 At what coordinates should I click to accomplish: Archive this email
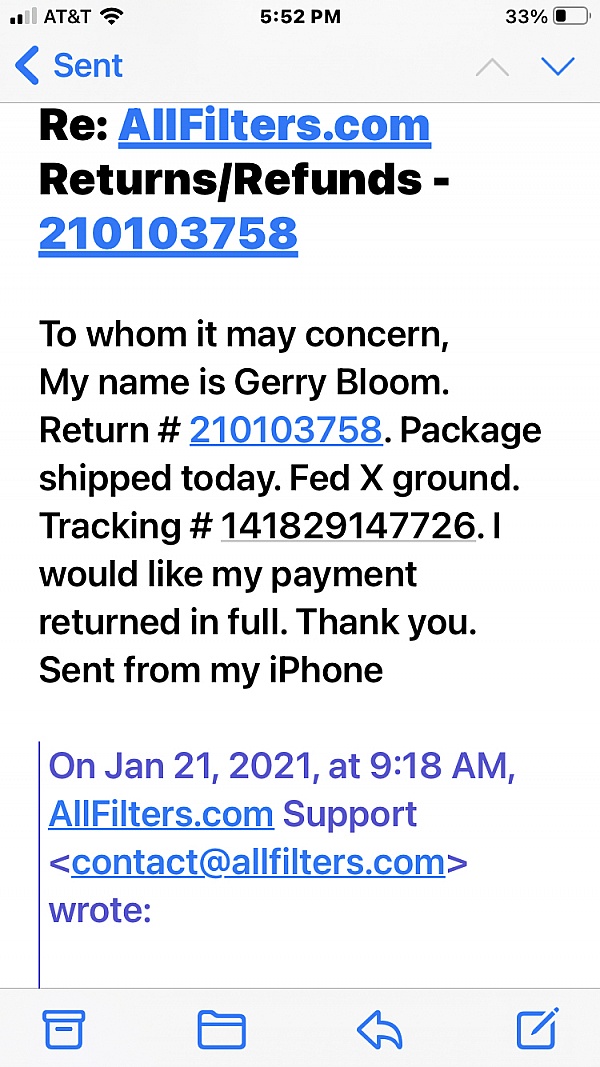(x=63, y=1028)
